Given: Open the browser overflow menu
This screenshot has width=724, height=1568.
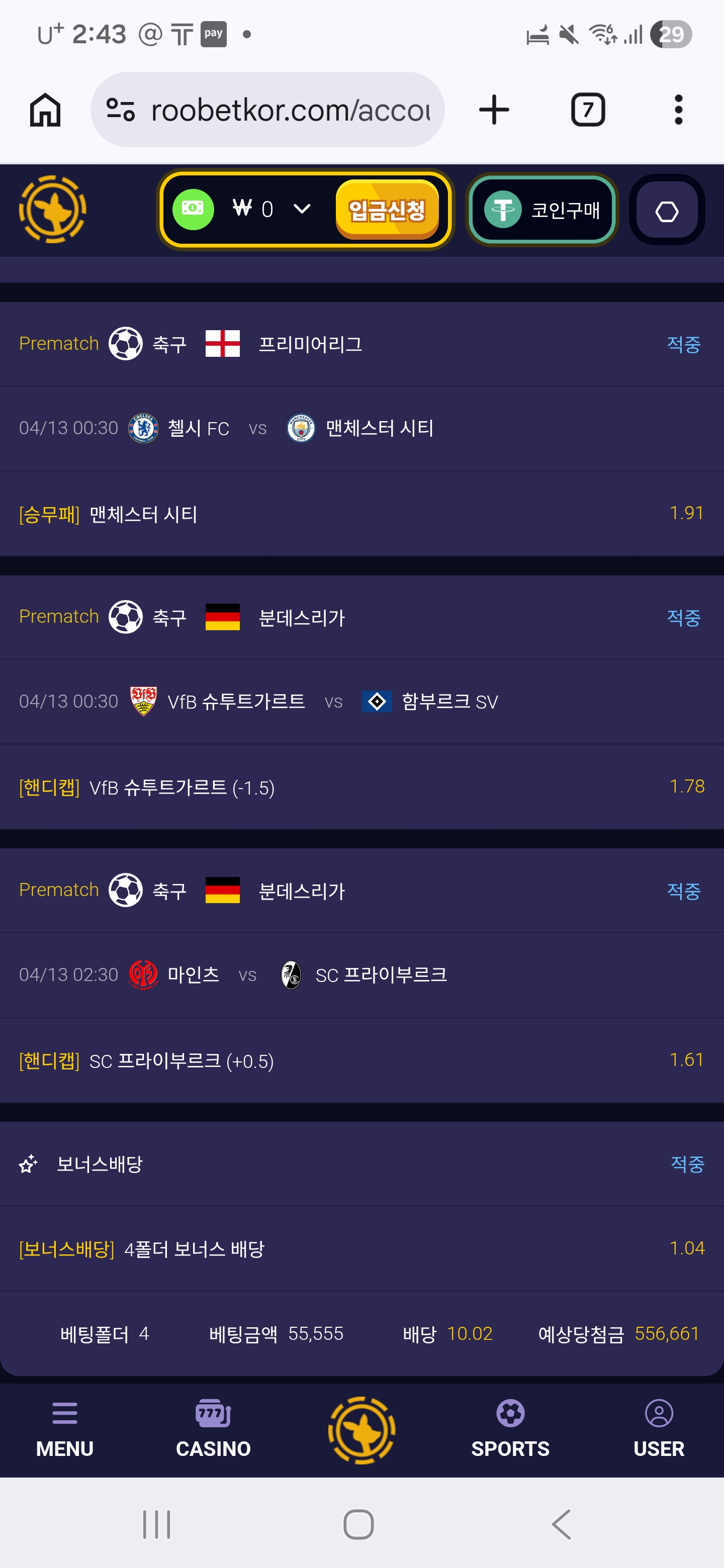Looking at the screenshot, I should (678, 110).
